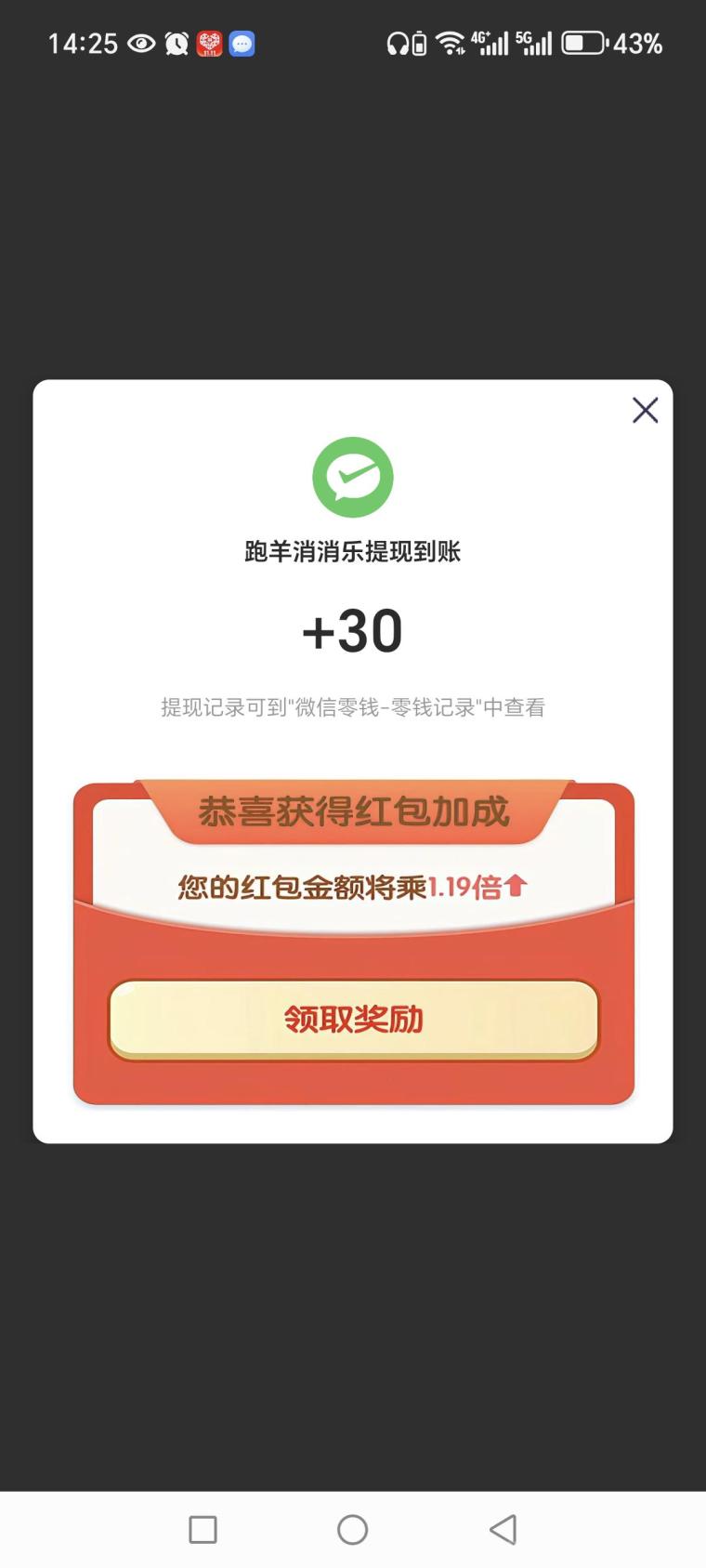Tap the 领取奖励 button

pyautogui.click(x=354, y=1020)
